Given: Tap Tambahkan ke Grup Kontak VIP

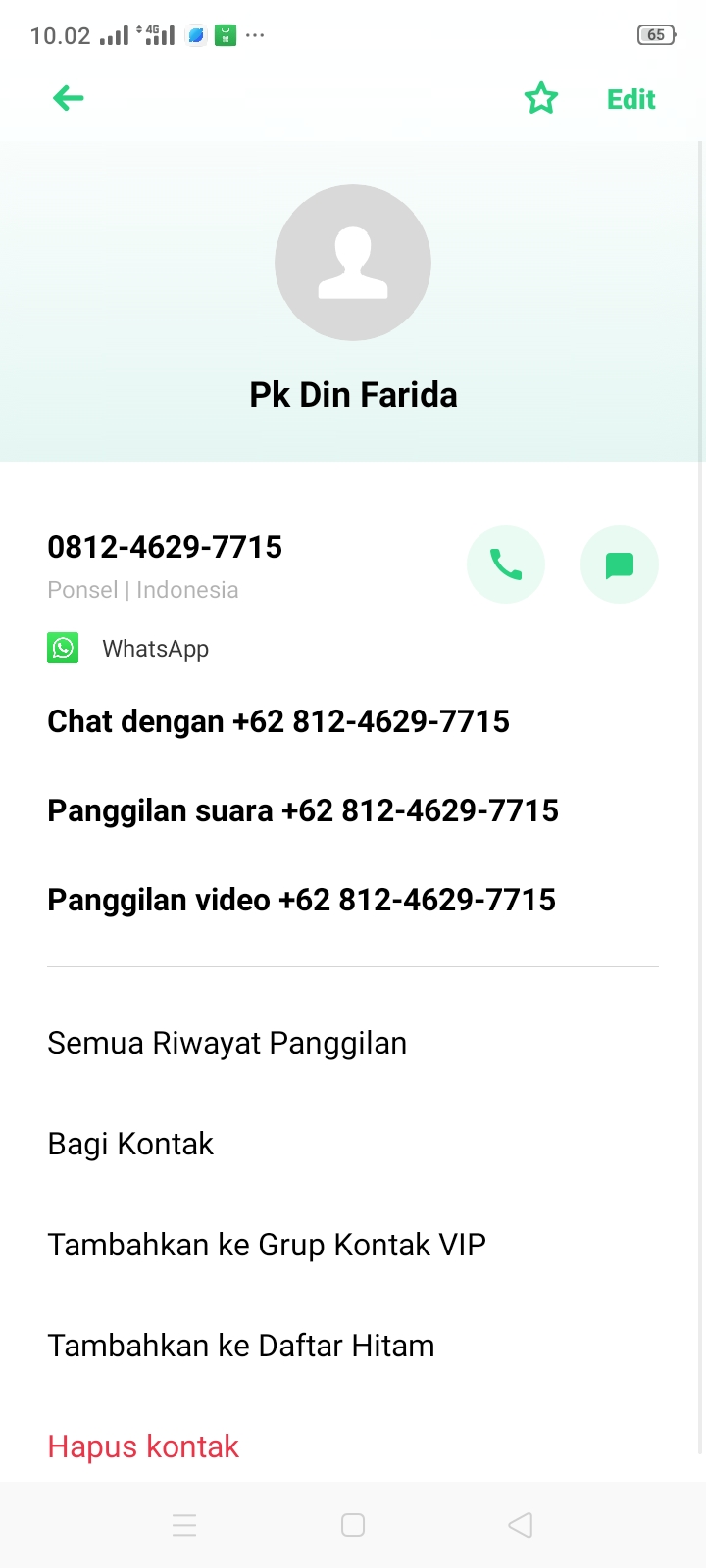Looking at the screenshot, I should tap(266, 1244).
